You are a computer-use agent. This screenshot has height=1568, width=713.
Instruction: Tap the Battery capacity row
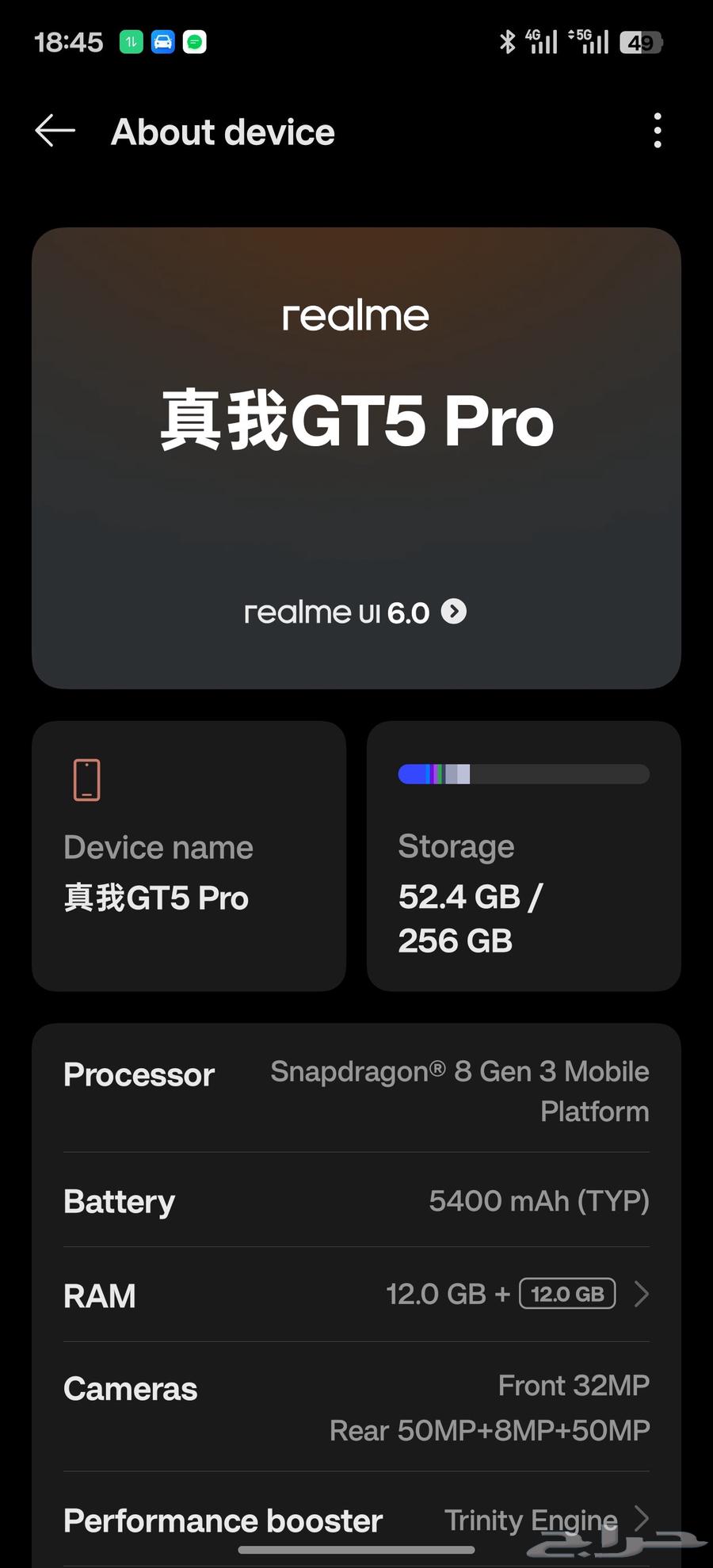click(x=356, y=1201)
